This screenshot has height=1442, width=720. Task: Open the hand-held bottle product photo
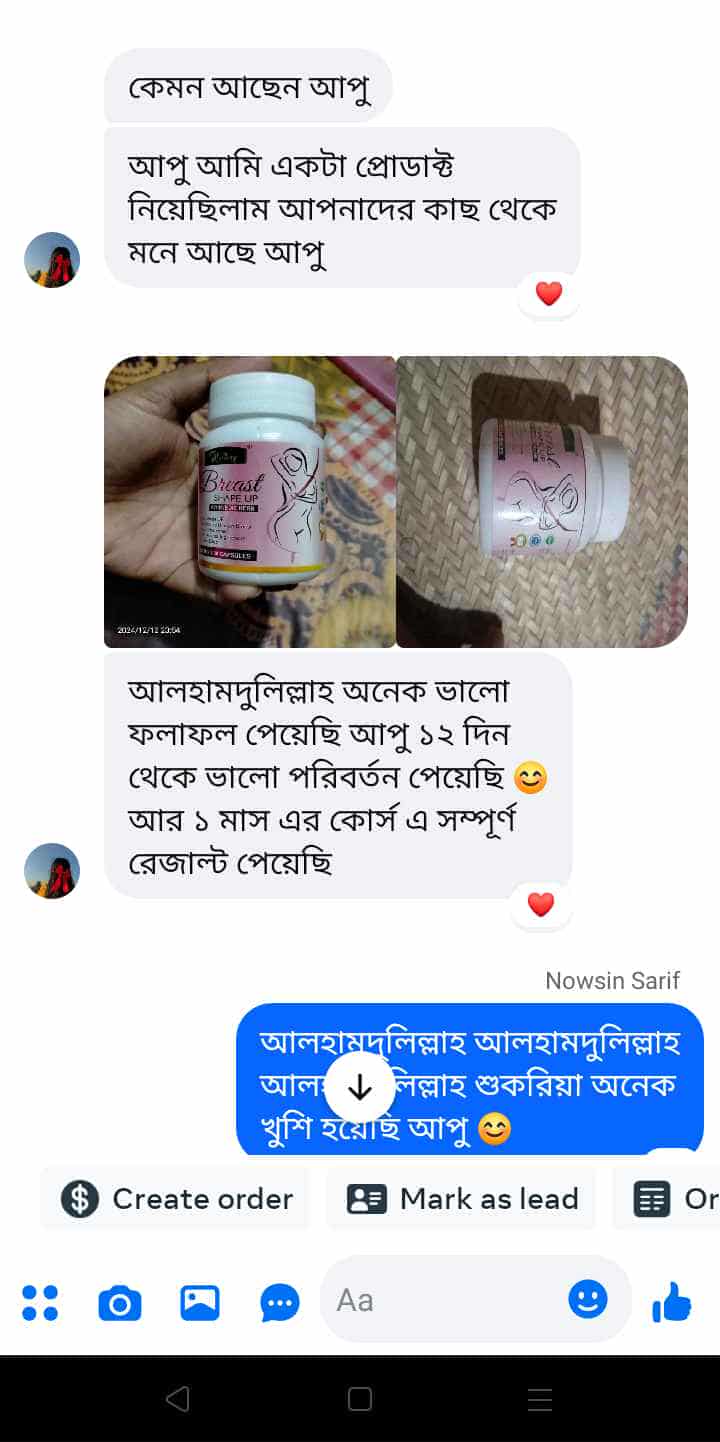[250, 501]
